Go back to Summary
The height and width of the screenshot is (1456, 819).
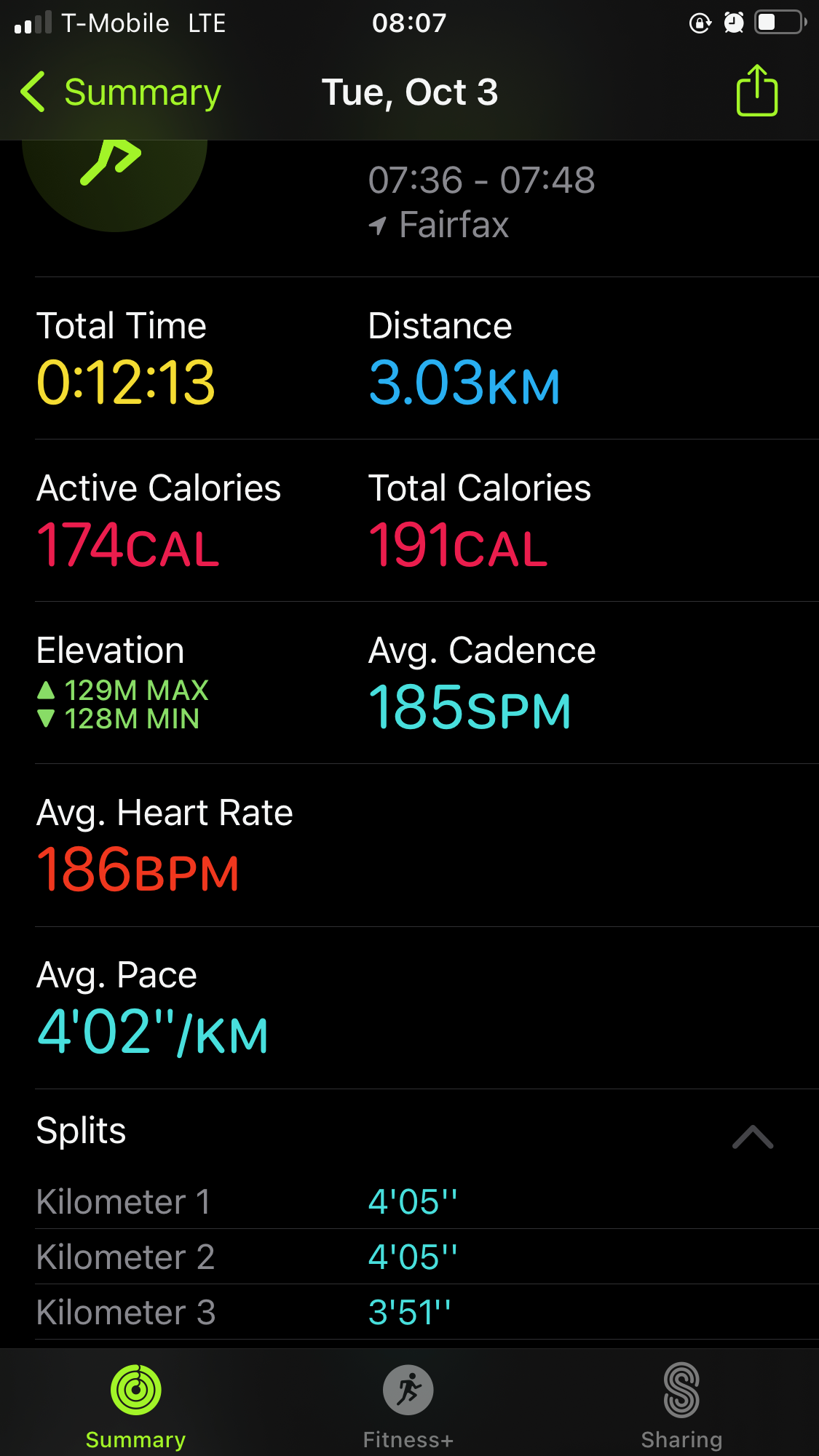point(121,92)
